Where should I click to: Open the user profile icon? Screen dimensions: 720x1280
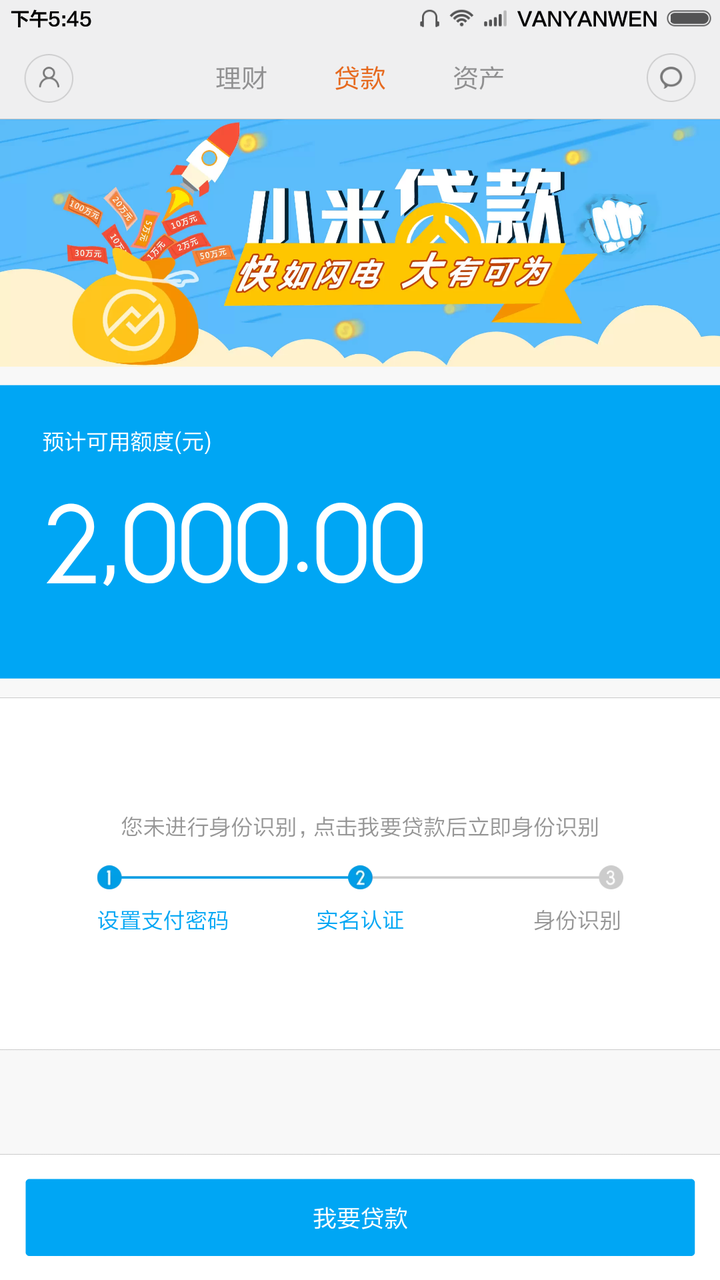point(49,78)
